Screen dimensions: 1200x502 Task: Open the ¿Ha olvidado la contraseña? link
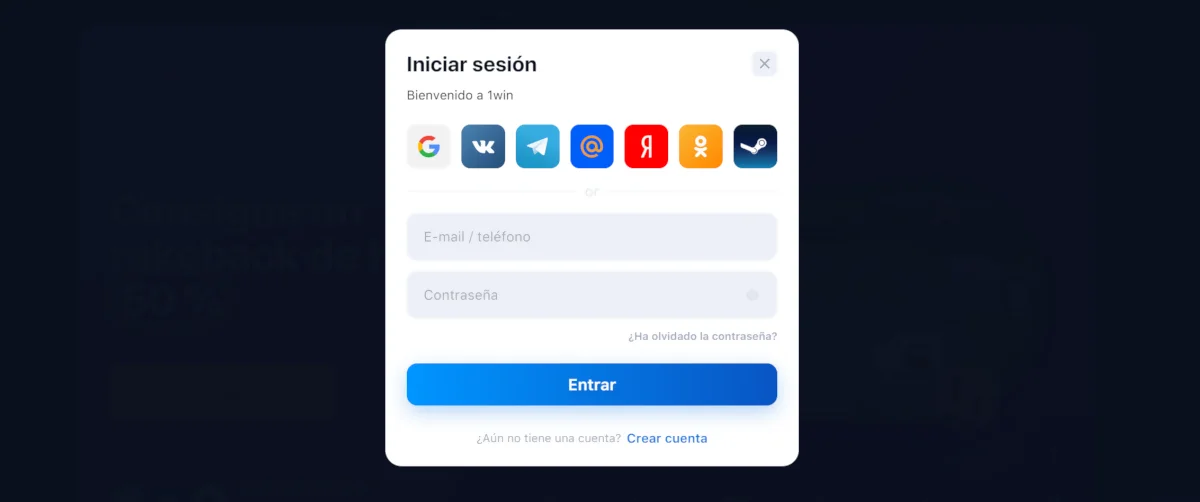pos(702,336)
